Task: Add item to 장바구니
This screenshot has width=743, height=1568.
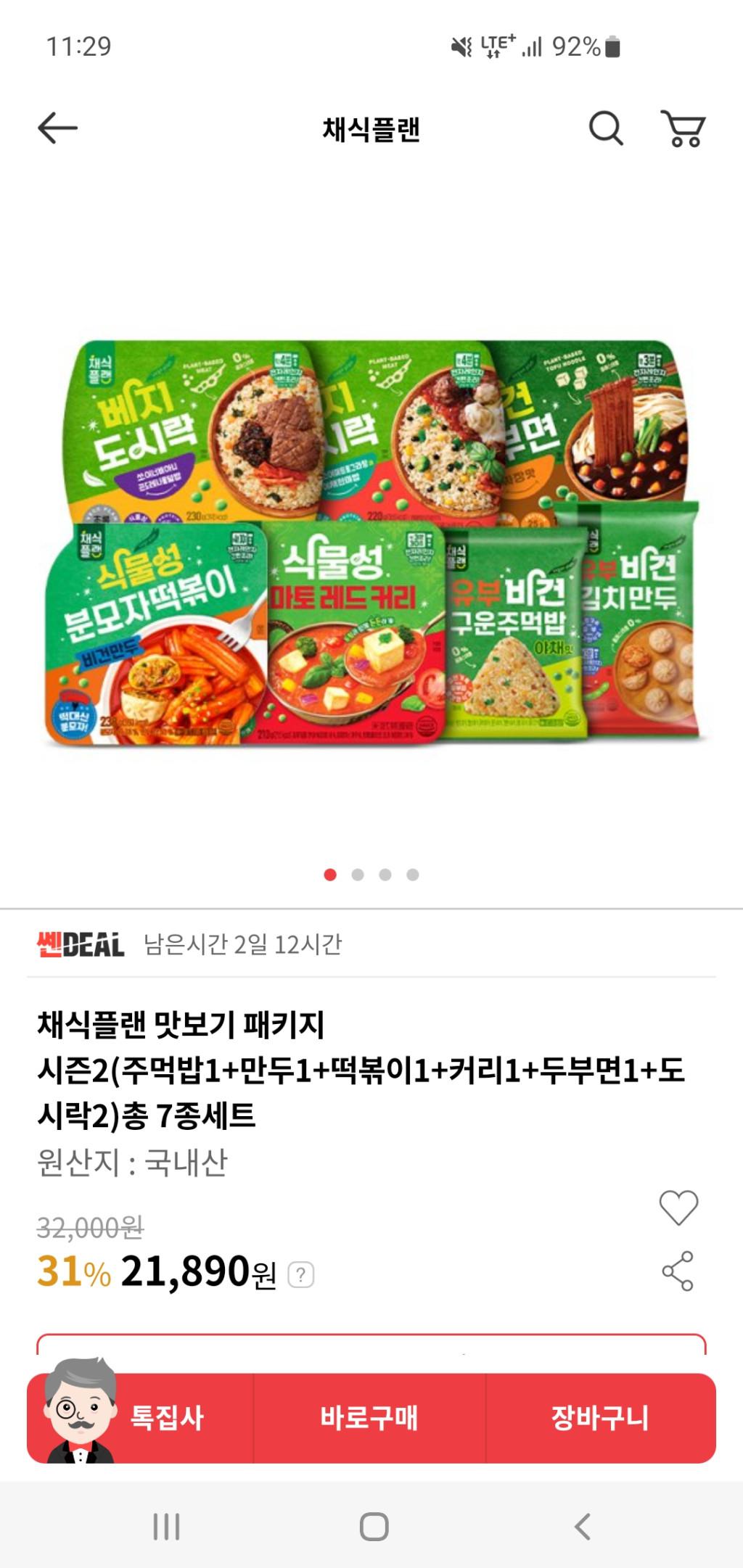Action: click(x=600, y=1417)
